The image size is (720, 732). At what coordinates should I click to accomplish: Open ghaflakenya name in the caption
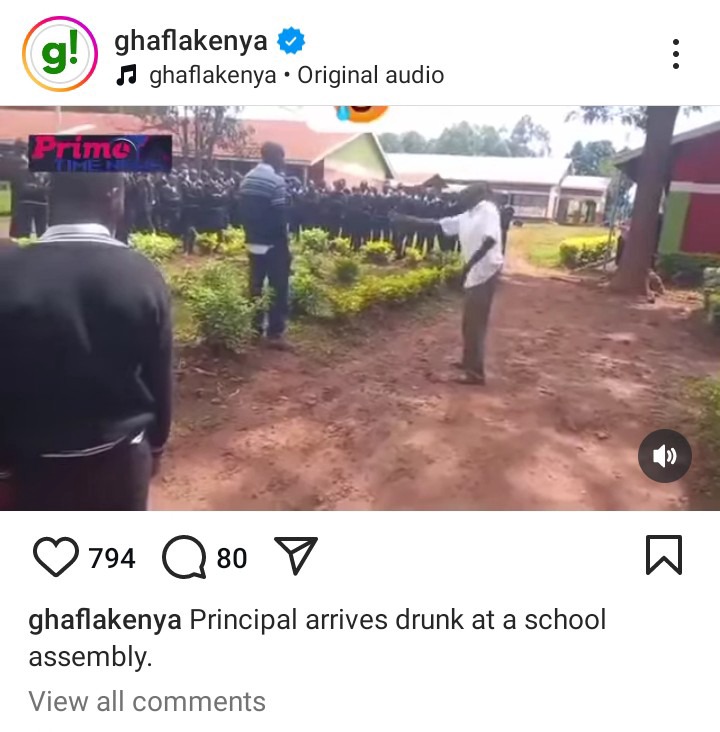(105, 620)
